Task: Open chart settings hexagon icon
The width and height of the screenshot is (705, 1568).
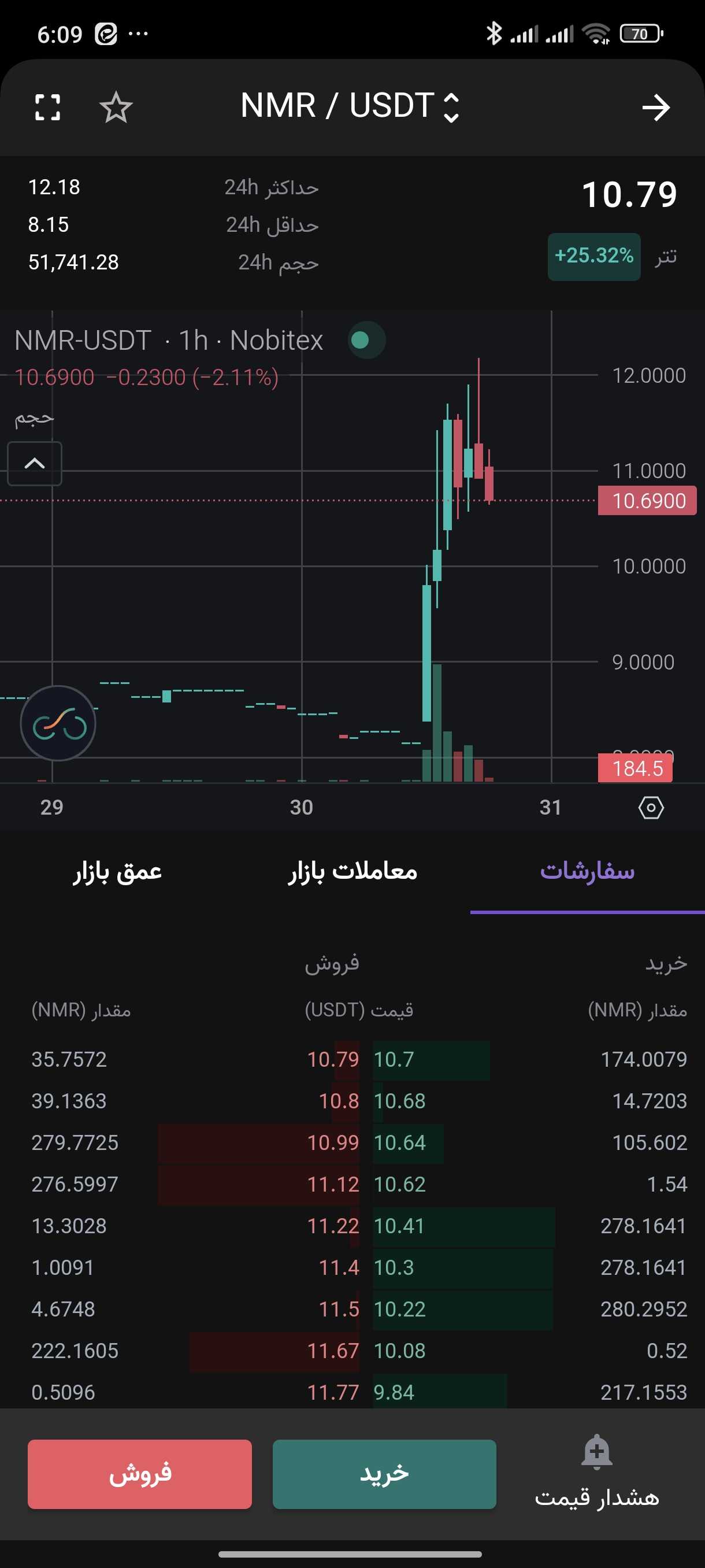Action: 651,808
